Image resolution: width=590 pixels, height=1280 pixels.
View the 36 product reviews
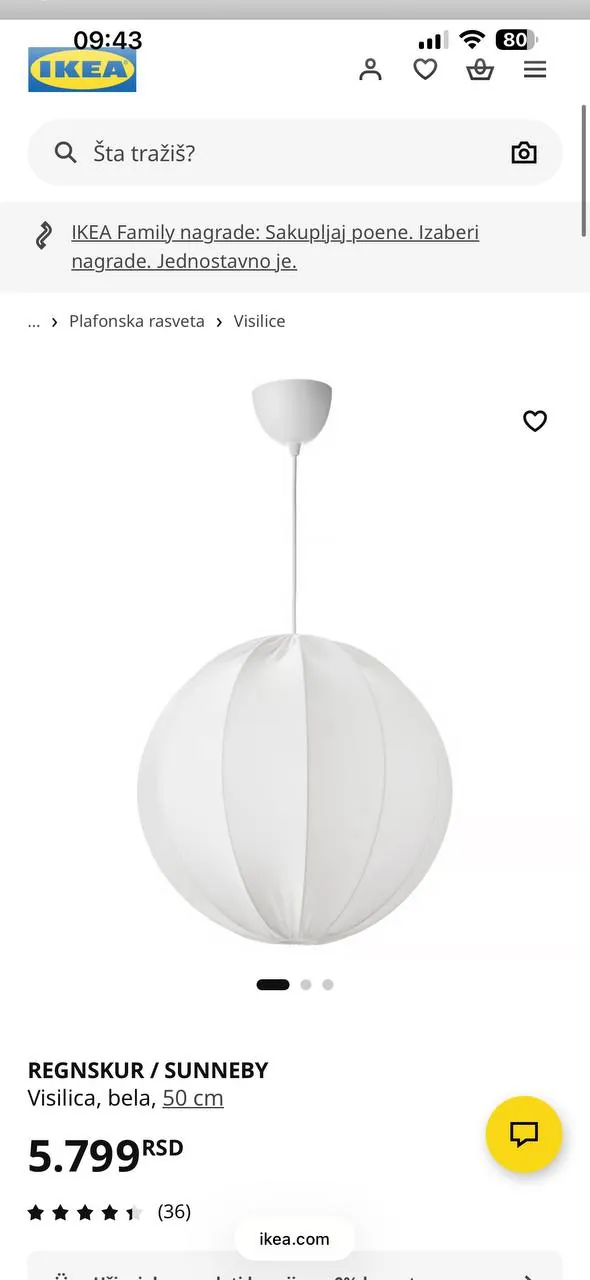click(174, 1212)
